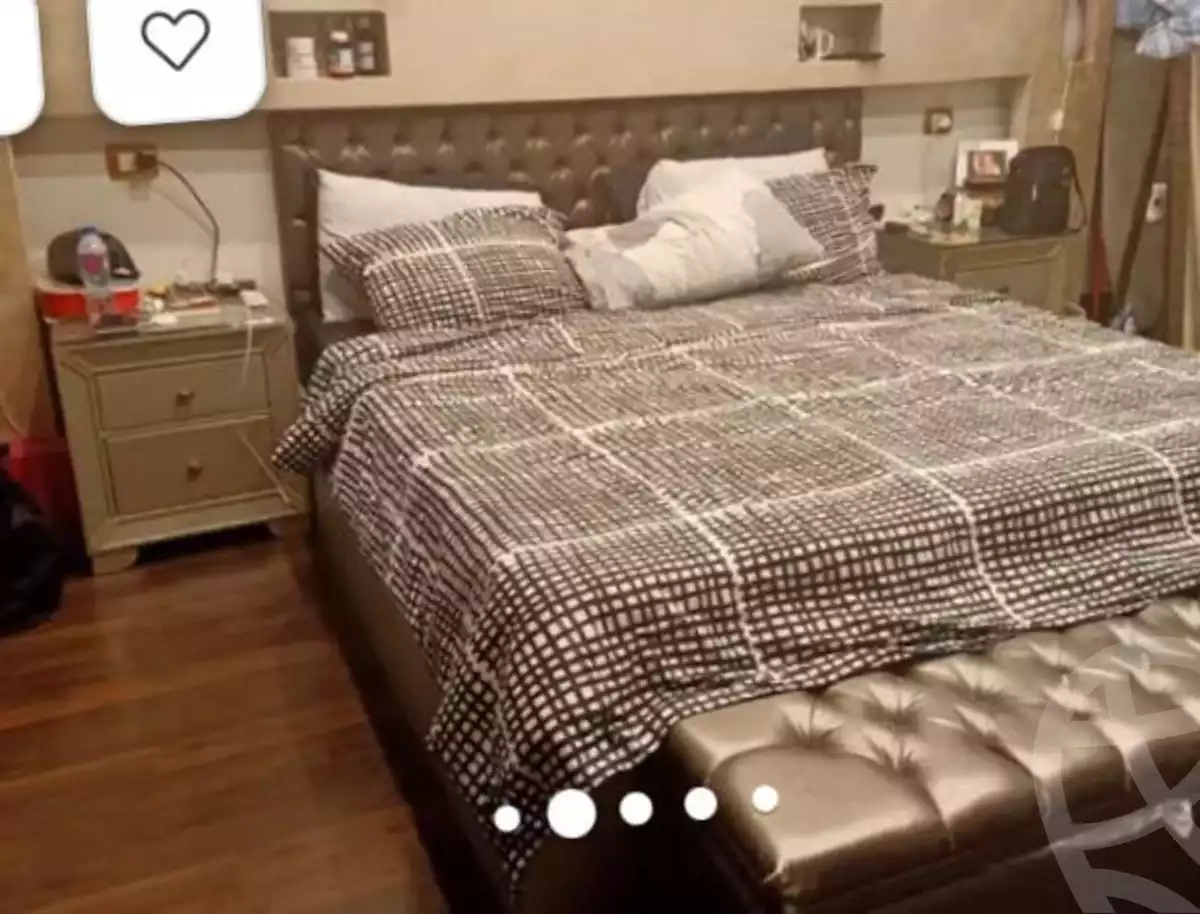1200x914 pixels.
Task: Save this listing with the heart icon
Action: tap(176, 41)
